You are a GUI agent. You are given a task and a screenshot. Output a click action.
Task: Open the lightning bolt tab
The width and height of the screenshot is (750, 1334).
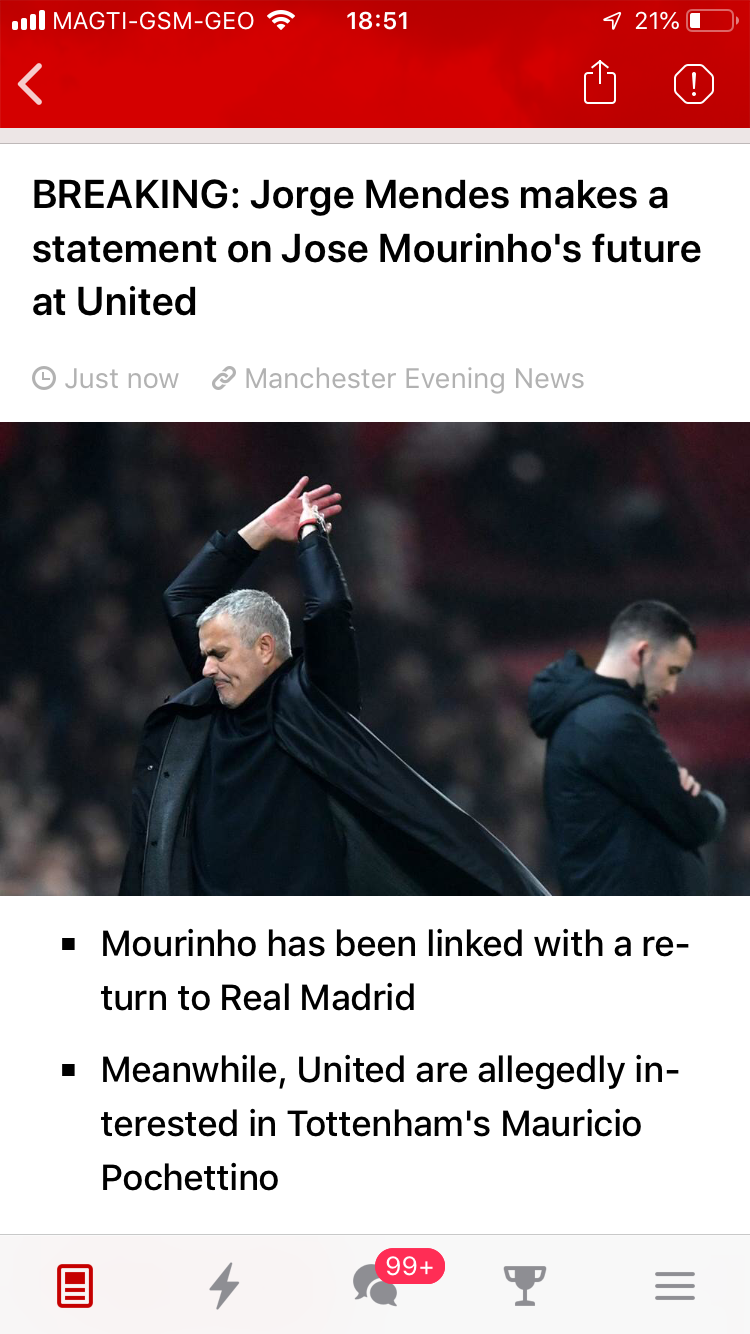point(224,1286)
